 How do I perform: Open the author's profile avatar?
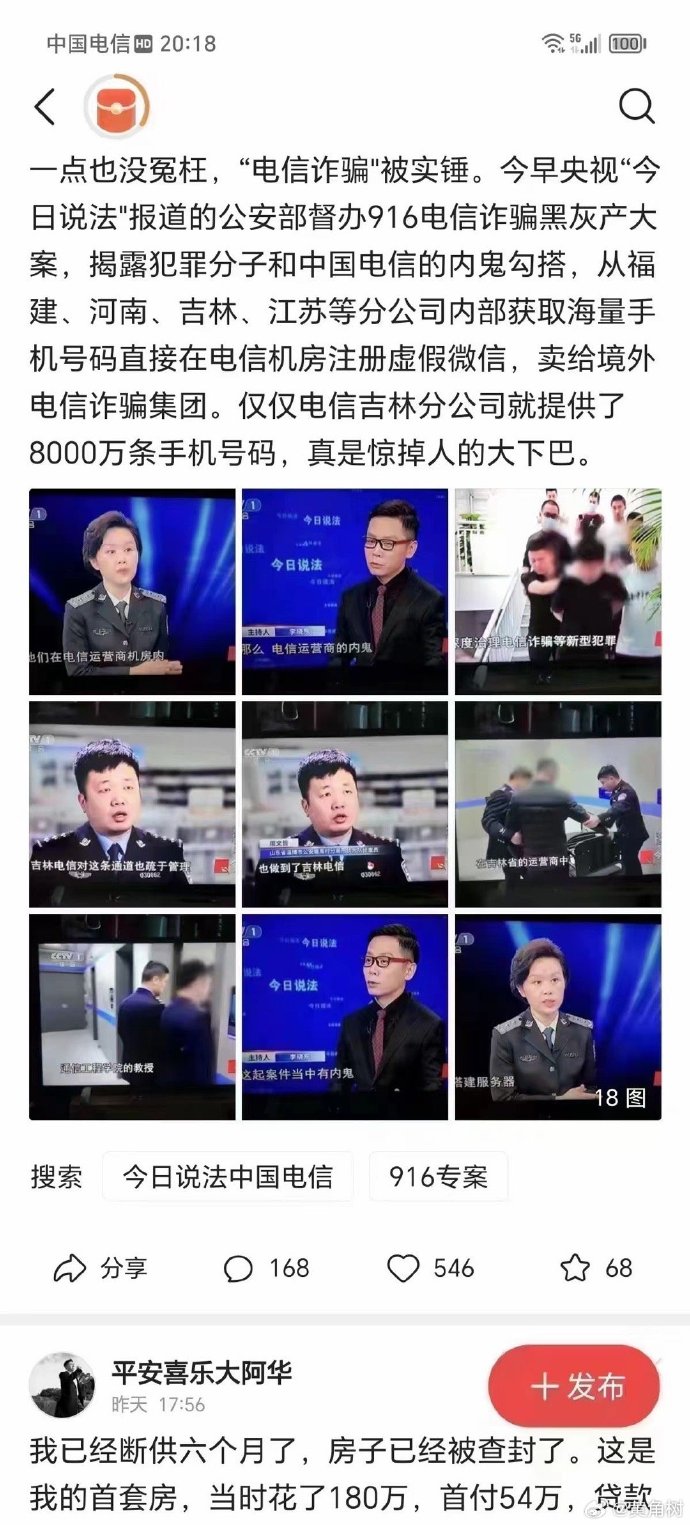[x=116, y=106]
